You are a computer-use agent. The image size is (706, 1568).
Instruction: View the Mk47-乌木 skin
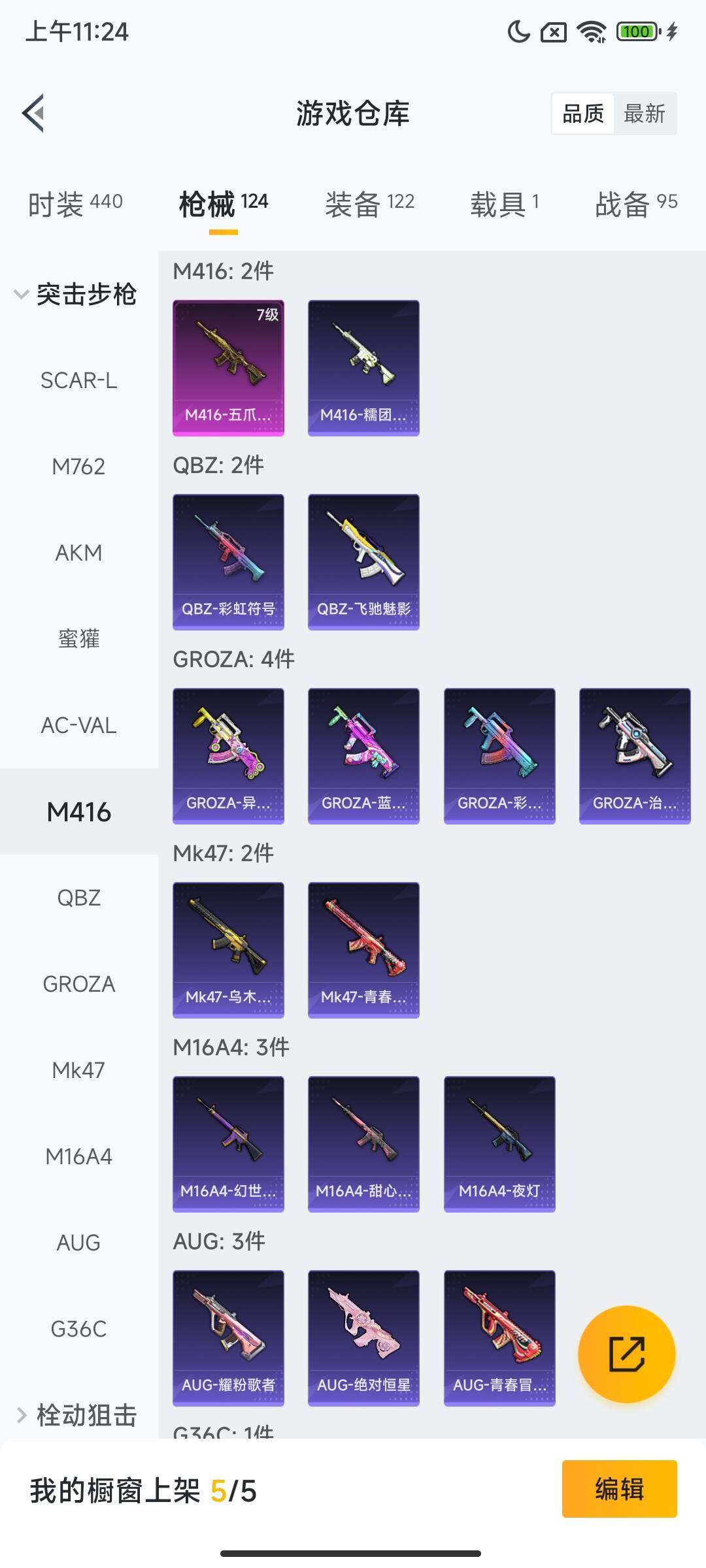[x=228, y=949]
